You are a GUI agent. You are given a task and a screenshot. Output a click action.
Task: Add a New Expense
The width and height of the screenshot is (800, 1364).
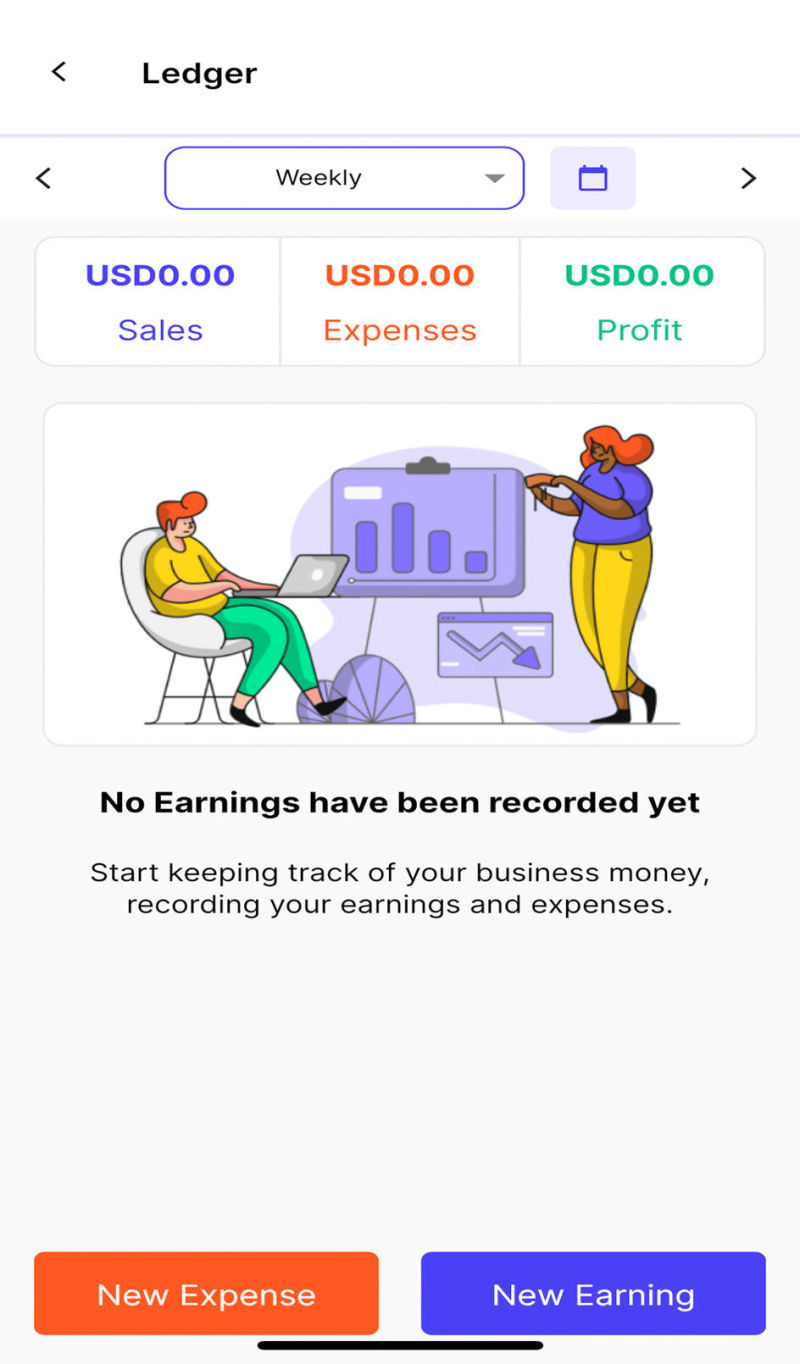(x=206, y=1294)
